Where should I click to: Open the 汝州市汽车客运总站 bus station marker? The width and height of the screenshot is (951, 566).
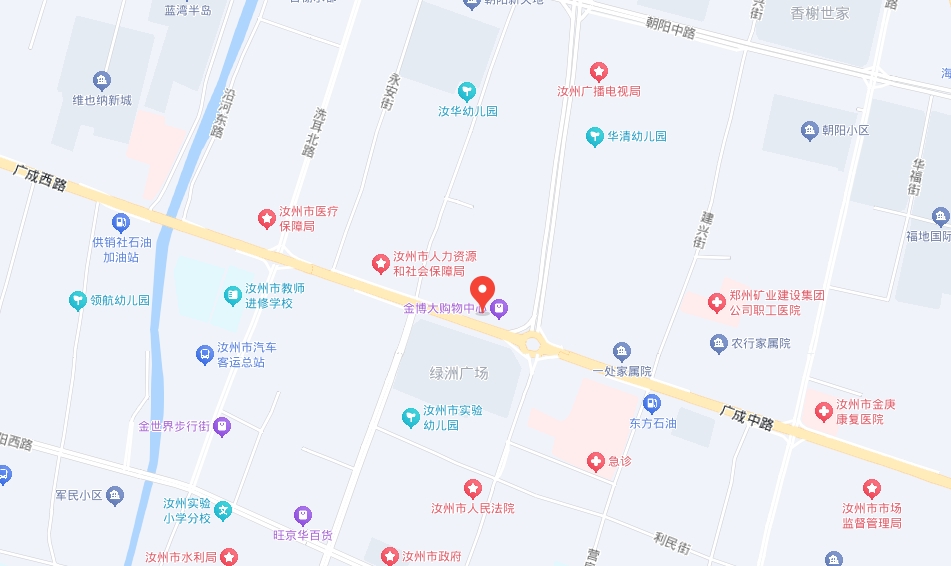204,354
